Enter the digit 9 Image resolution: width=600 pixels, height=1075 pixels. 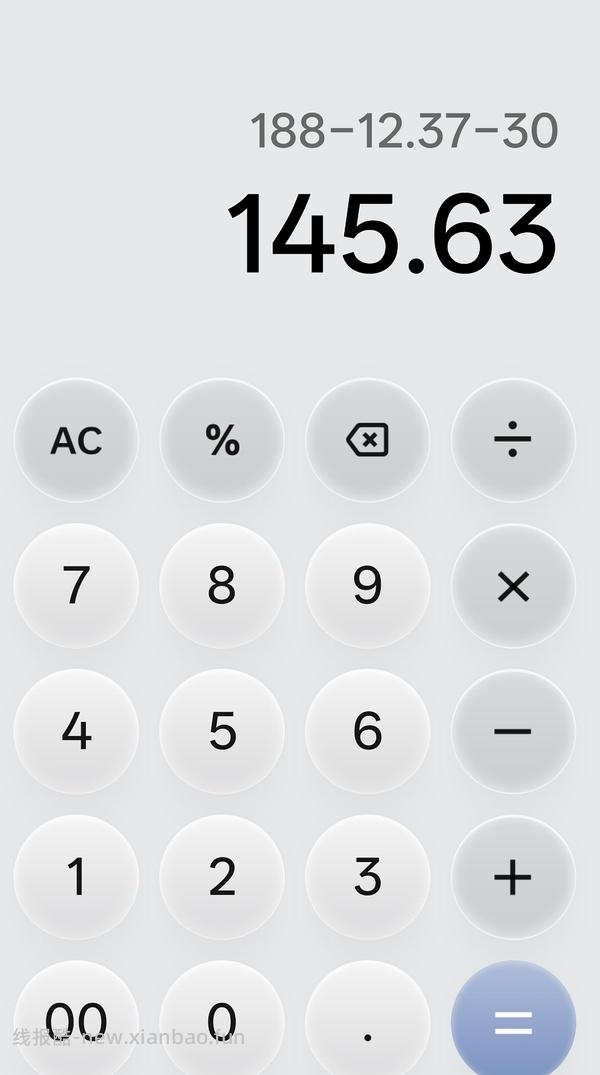click(367, 586)
